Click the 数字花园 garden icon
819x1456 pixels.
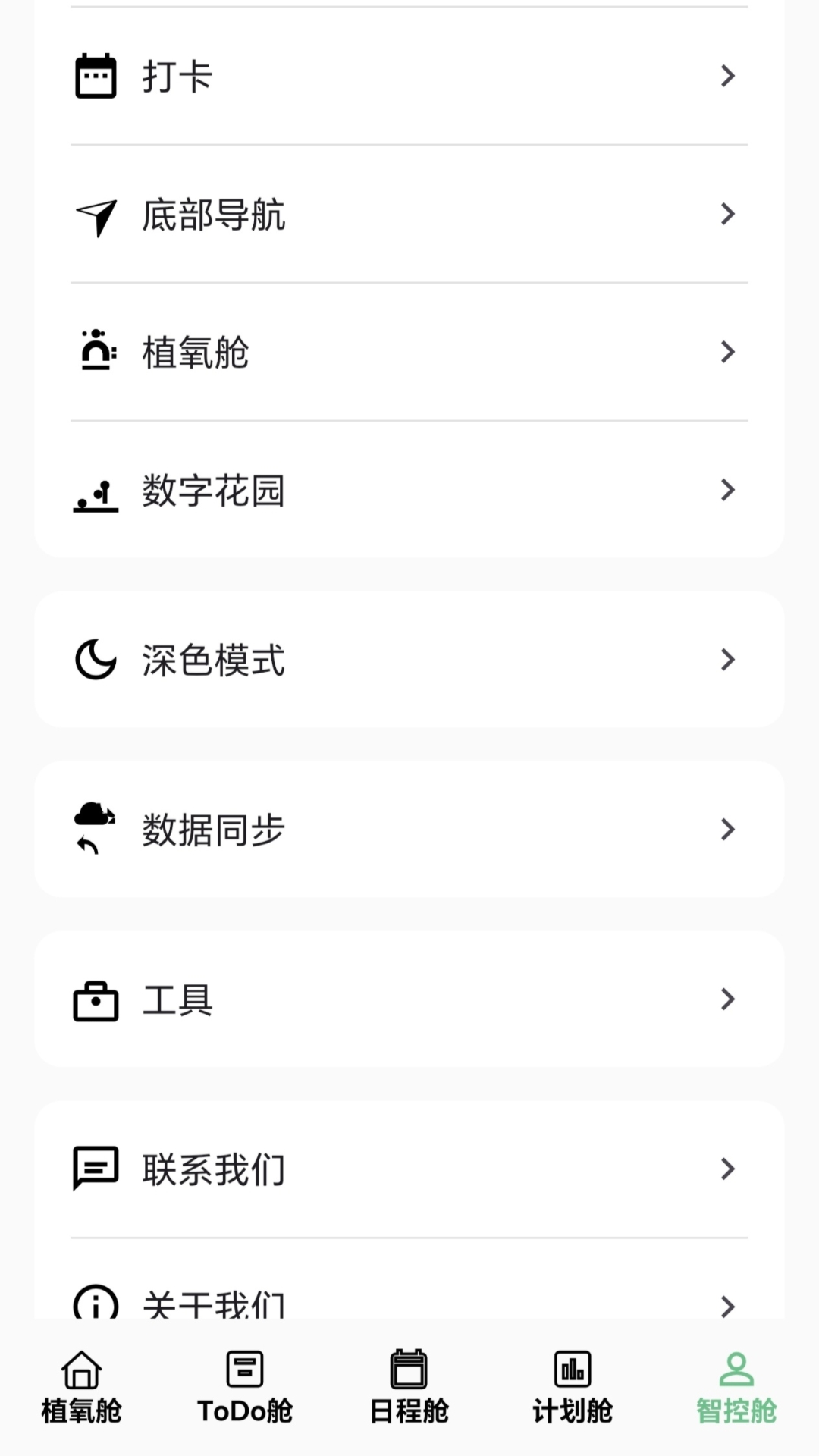pos(96,491)
